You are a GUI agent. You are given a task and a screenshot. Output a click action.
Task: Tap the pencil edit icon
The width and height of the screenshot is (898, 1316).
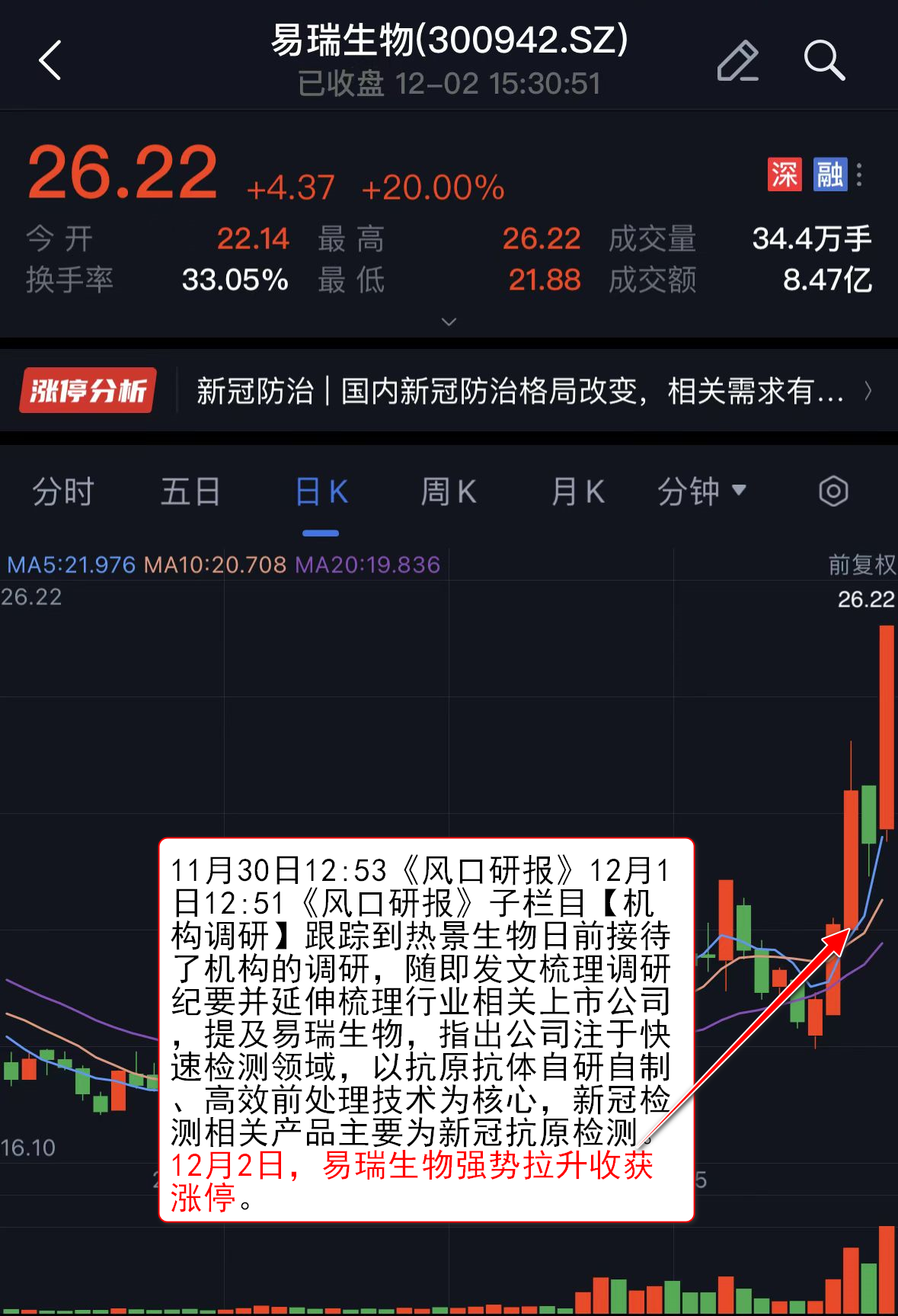(737, 60)
